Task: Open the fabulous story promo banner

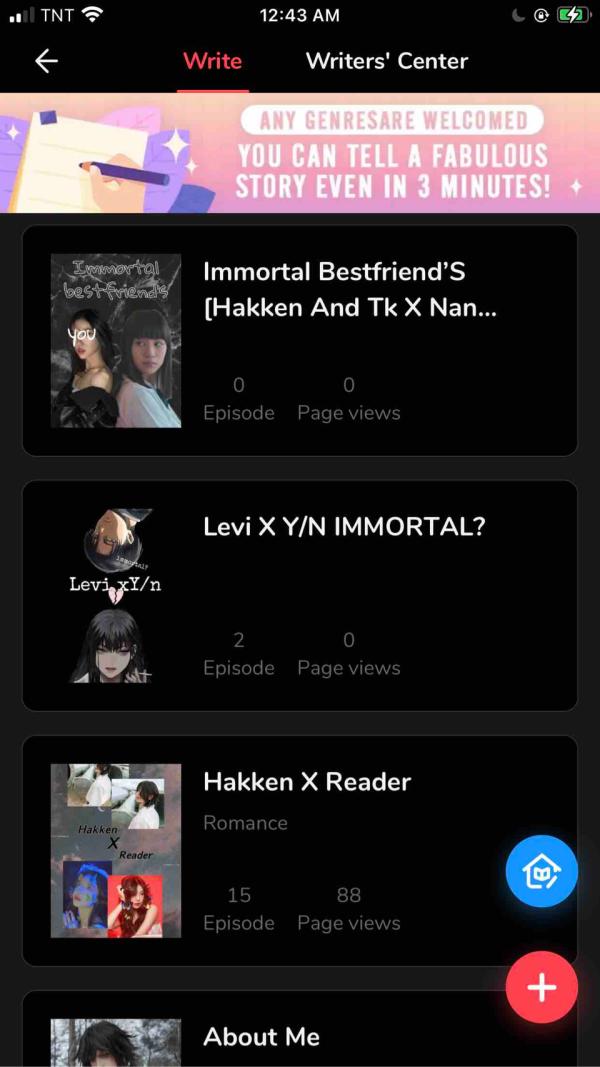Action: 300,153
